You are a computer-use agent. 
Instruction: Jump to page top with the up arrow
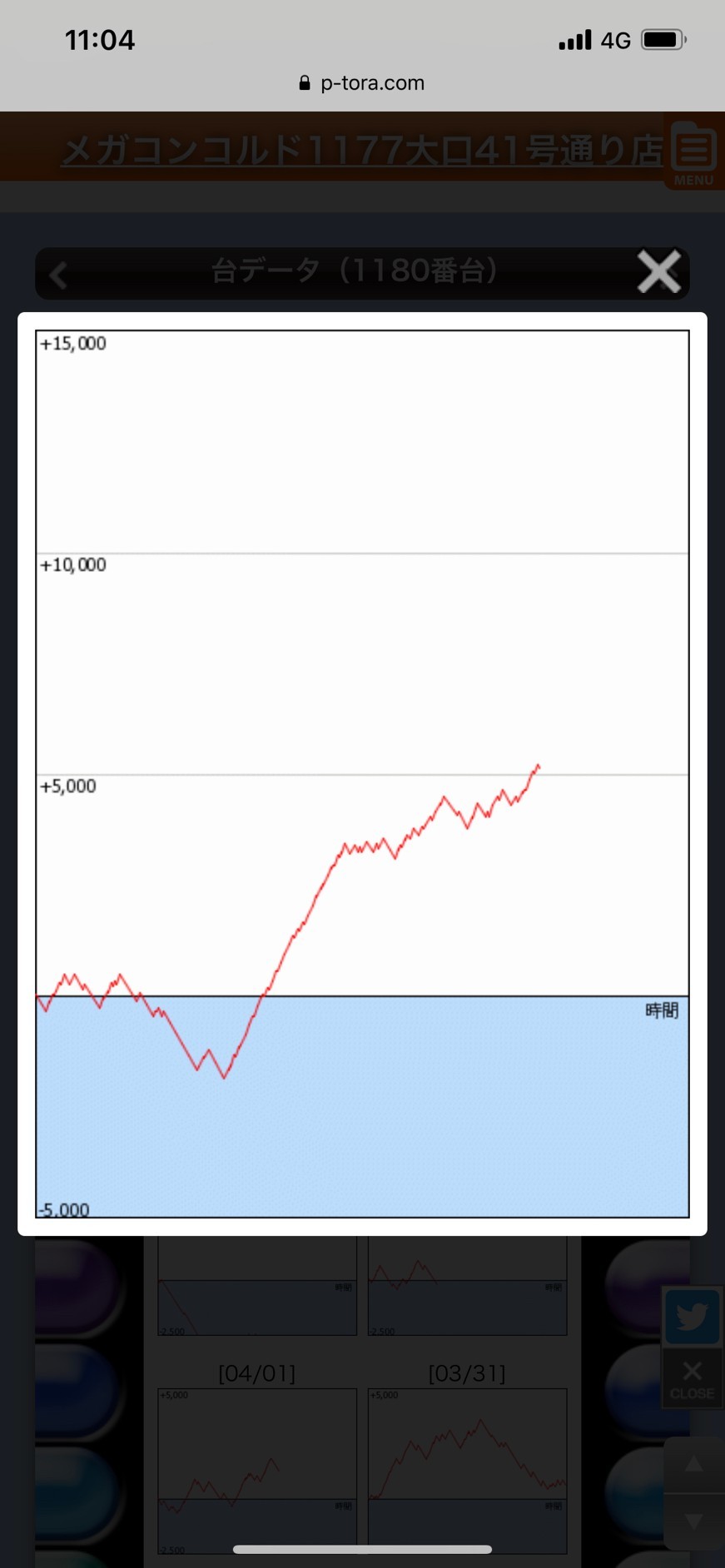tap(693, 1465)
